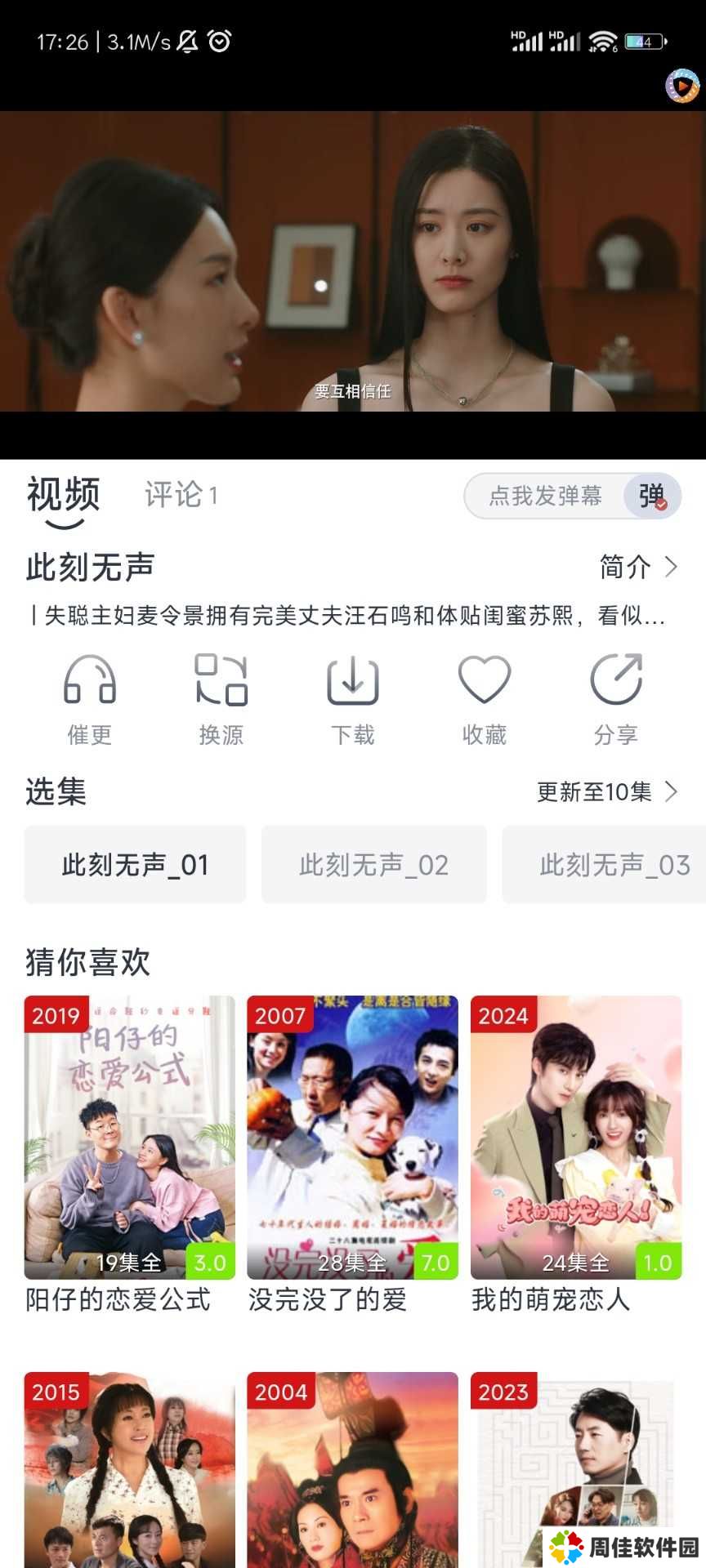Open the 点我发弹幕 input field
The width and height of the screenshot is (706, 1568).
545,496
